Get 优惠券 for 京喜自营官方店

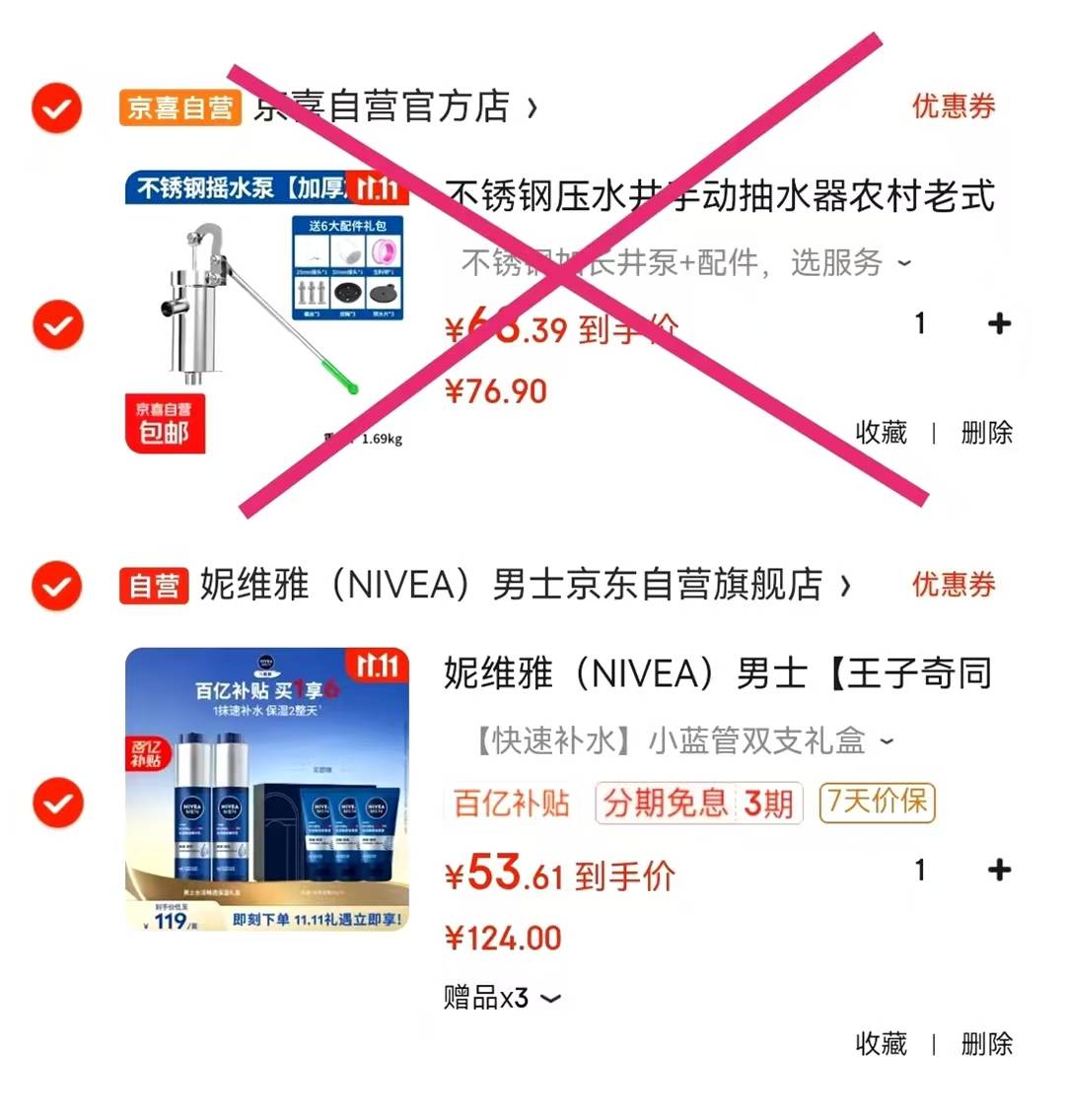(x=953, y=106)
